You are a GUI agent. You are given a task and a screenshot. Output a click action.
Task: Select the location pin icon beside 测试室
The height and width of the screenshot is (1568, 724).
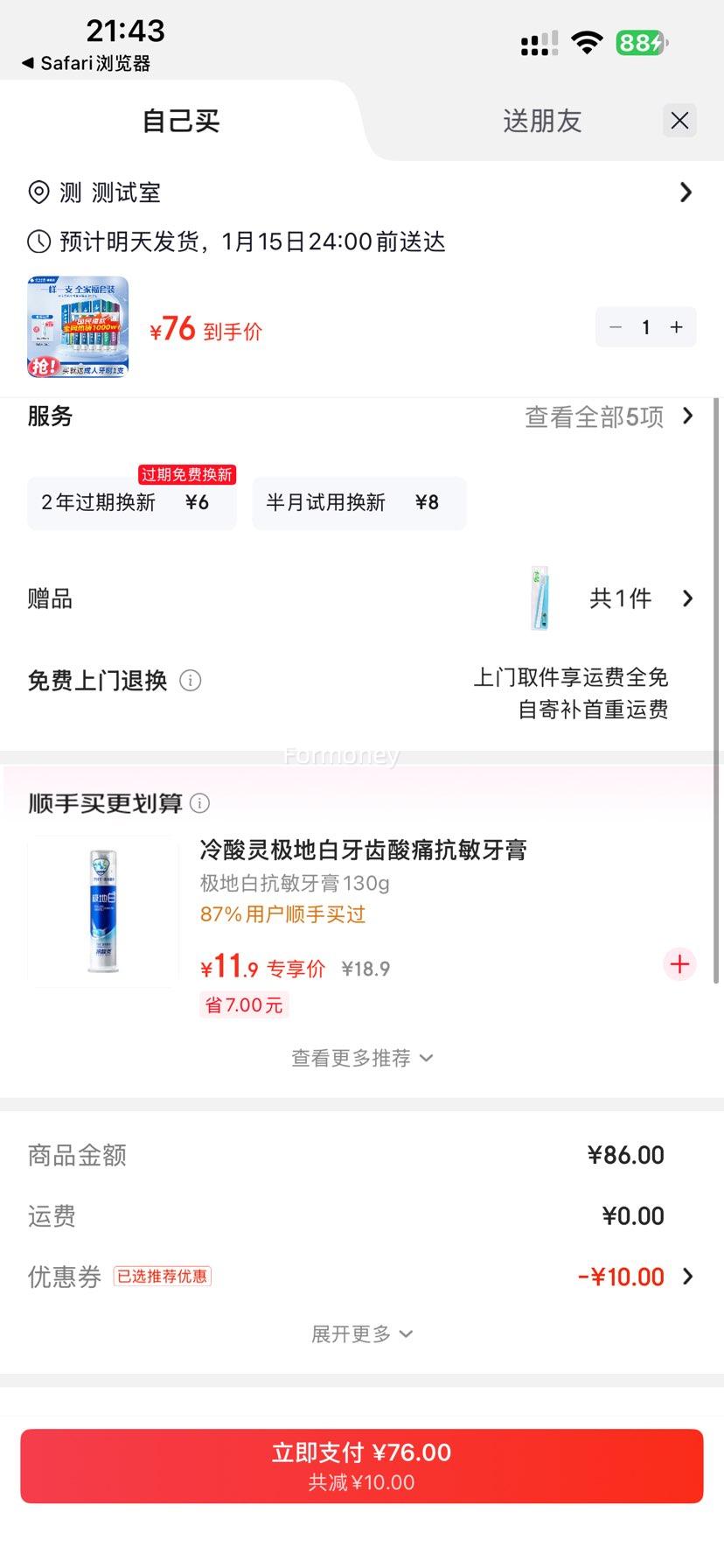(x=38, y=192)
